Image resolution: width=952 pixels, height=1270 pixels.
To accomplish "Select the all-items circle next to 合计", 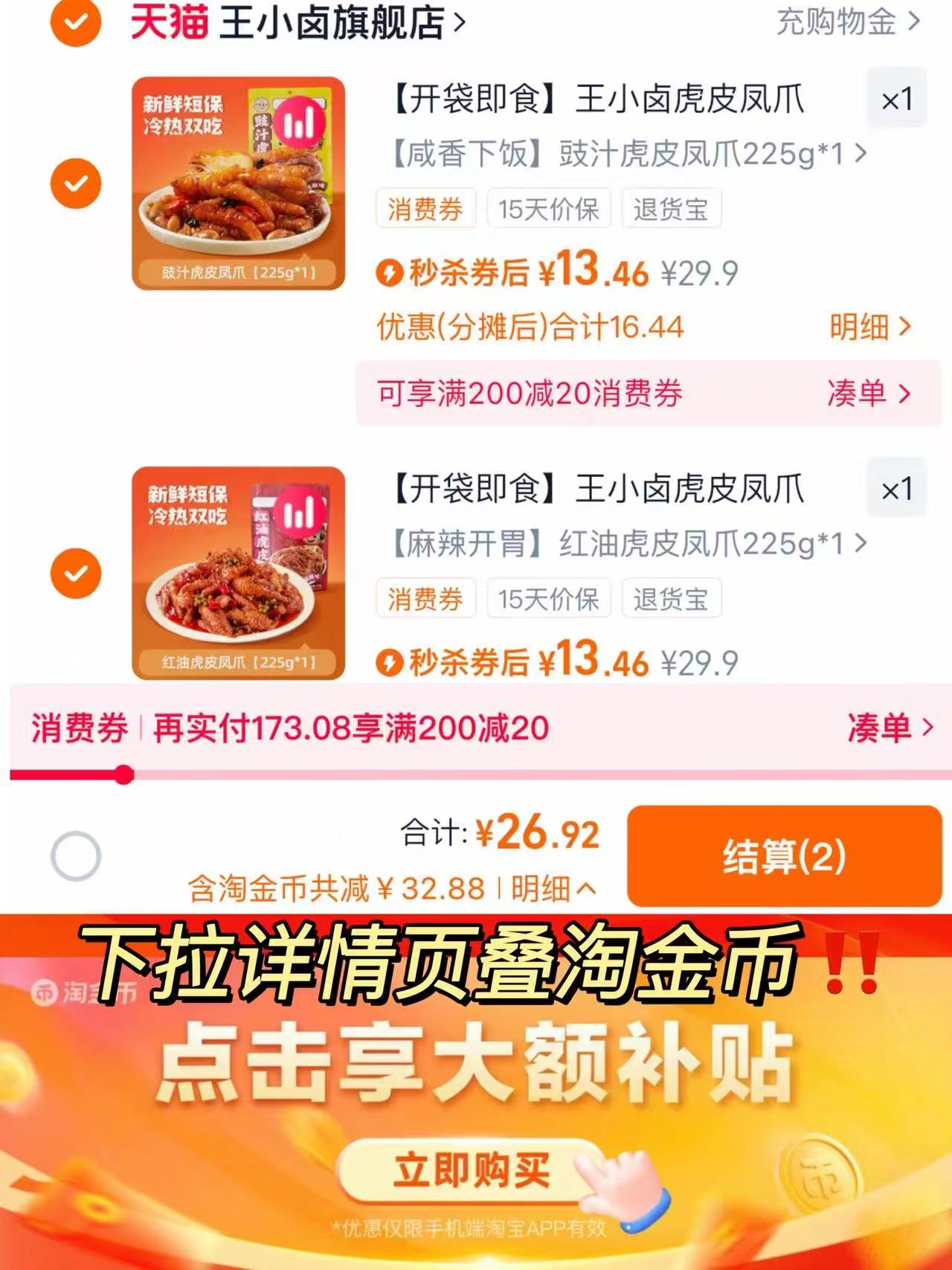I will point(74,857).
